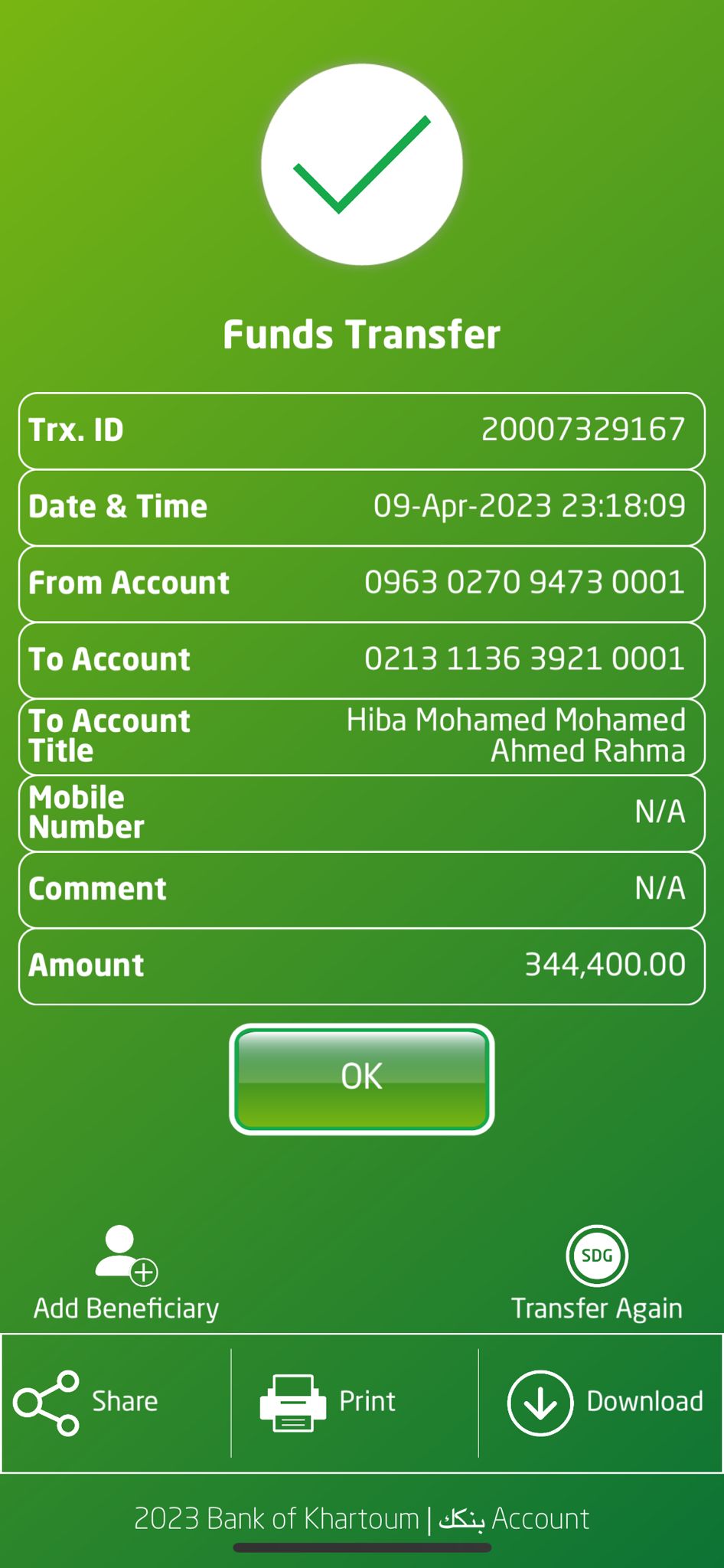The height and width of the screenshot is (1568, 724).
Task: Tap Transfer Again with SDG icon
Action: [x=596, y=1272]
